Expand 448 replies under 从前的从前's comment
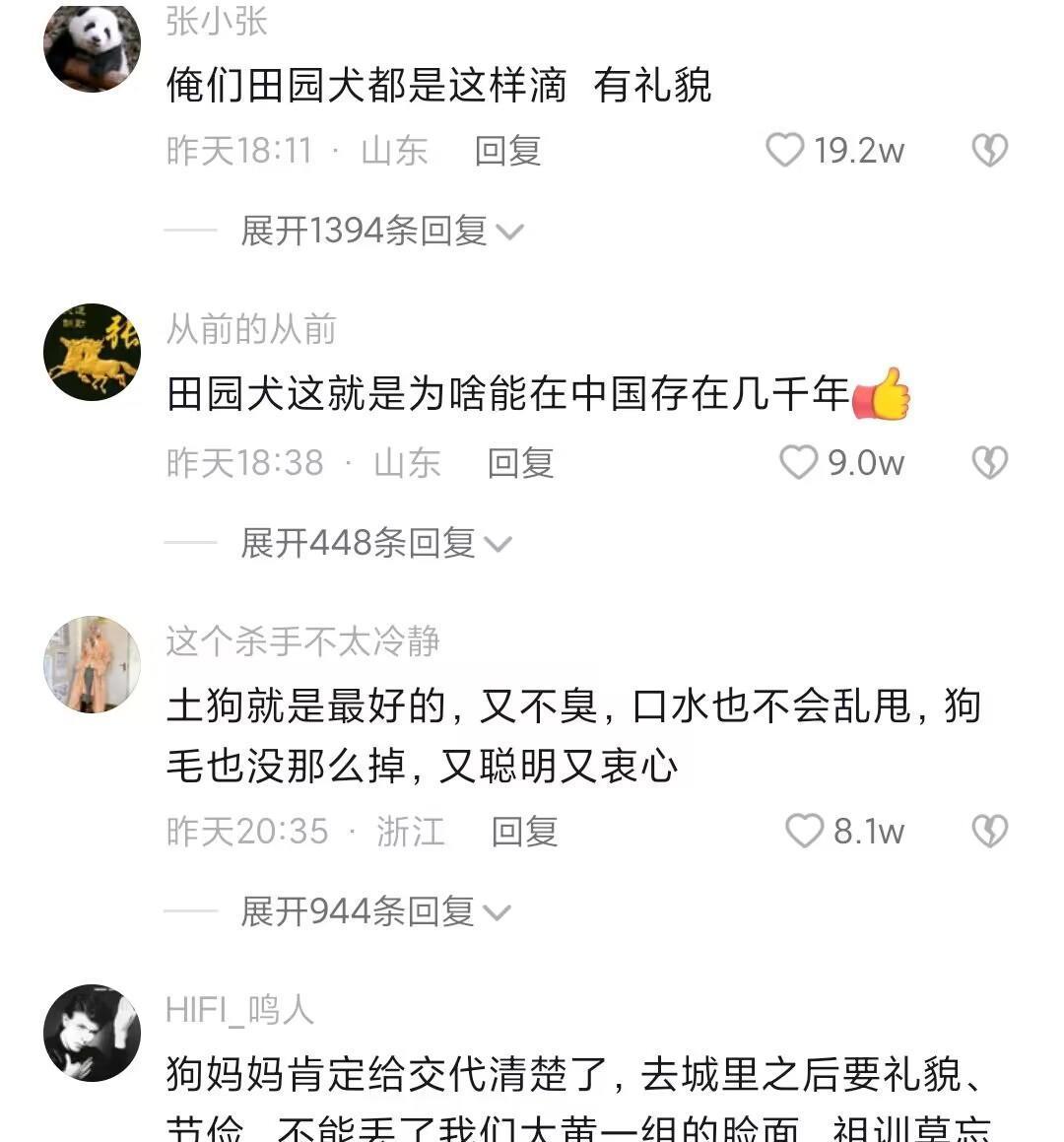The image size is (1064, 1142). 376,543
